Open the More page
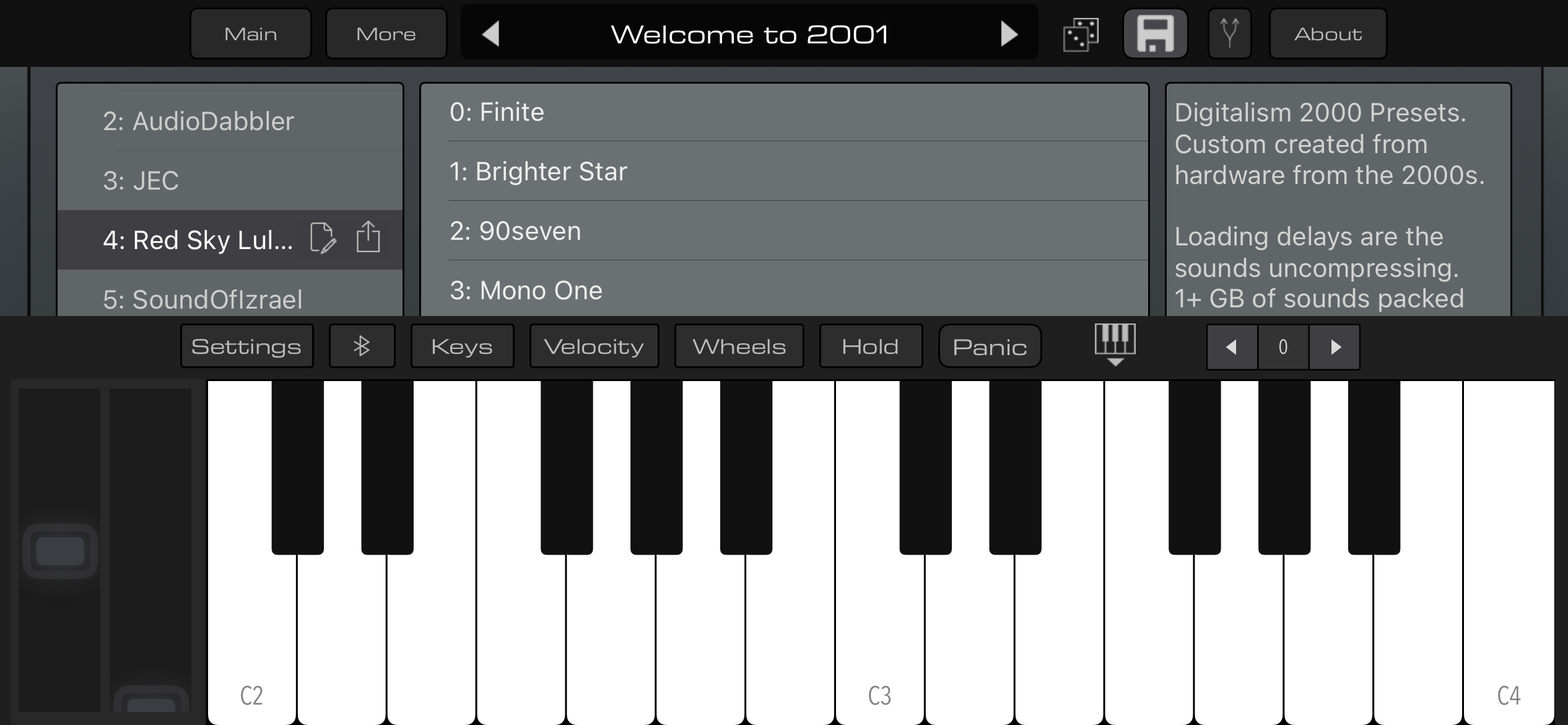This screenshot has height=725, width=1568. click(x=386, y=34)
